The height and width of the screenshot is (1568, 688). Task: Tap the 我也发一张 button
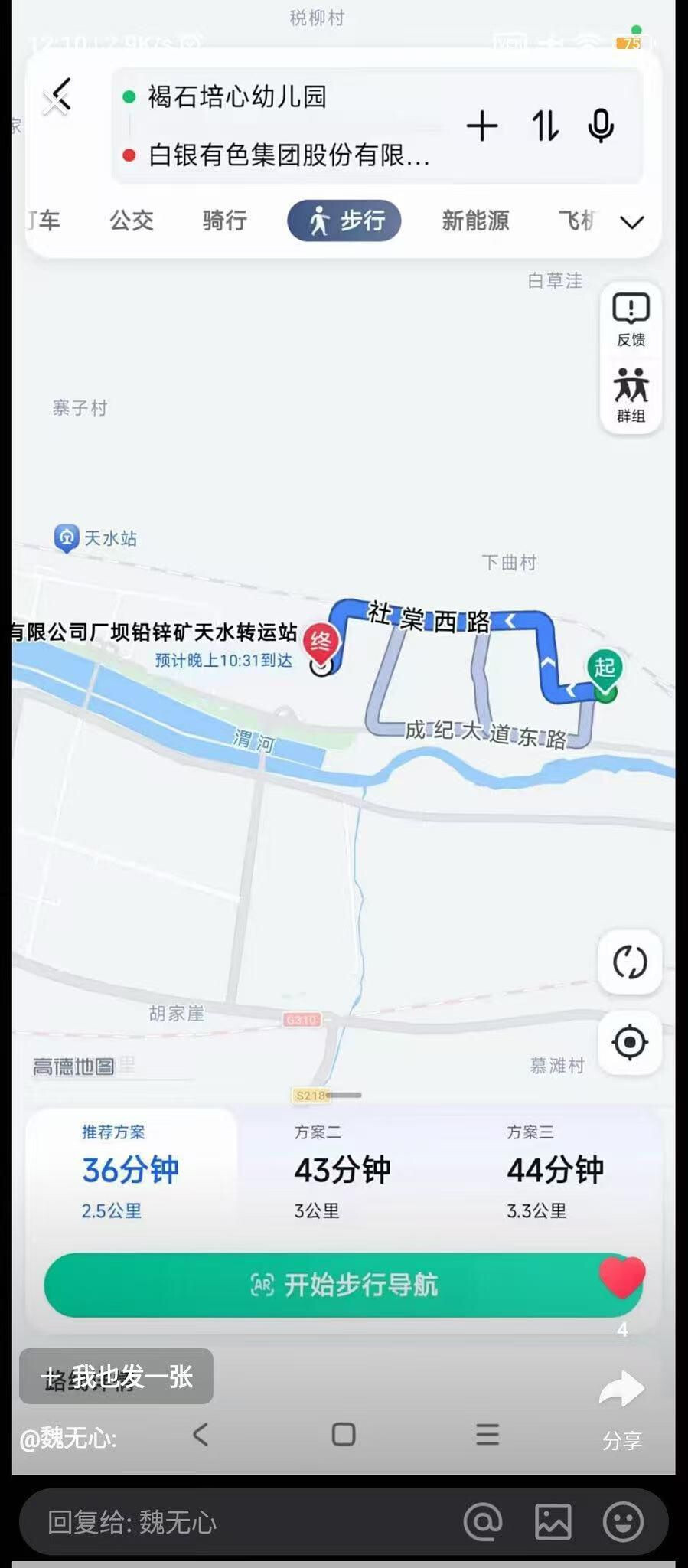click(116, 1377)
